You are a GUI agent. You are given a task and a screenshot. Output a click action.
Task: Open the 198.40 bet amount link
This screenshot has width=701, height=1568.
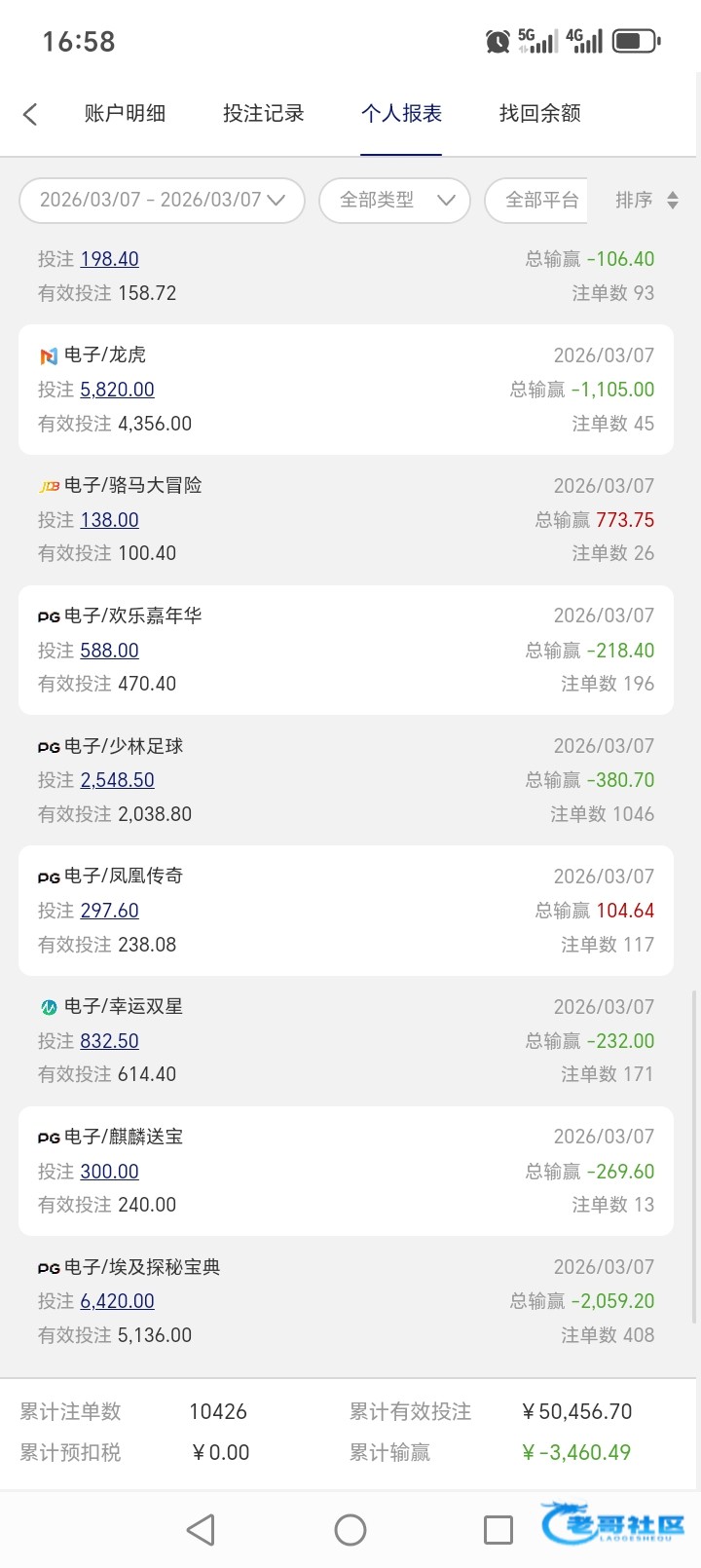[109, 259]
